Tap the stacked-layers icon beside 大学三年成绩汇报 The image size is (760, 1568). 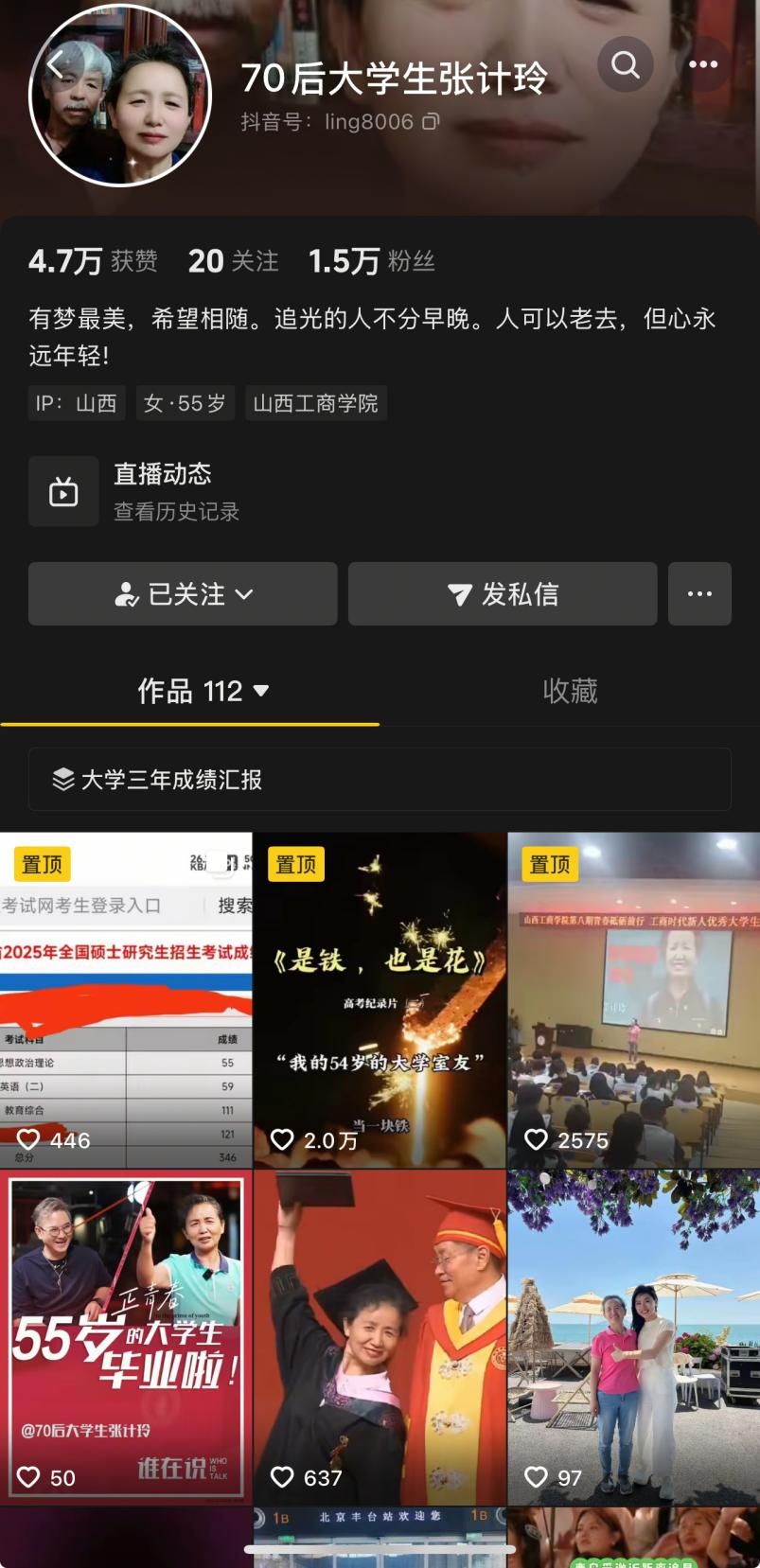[62, 780]
